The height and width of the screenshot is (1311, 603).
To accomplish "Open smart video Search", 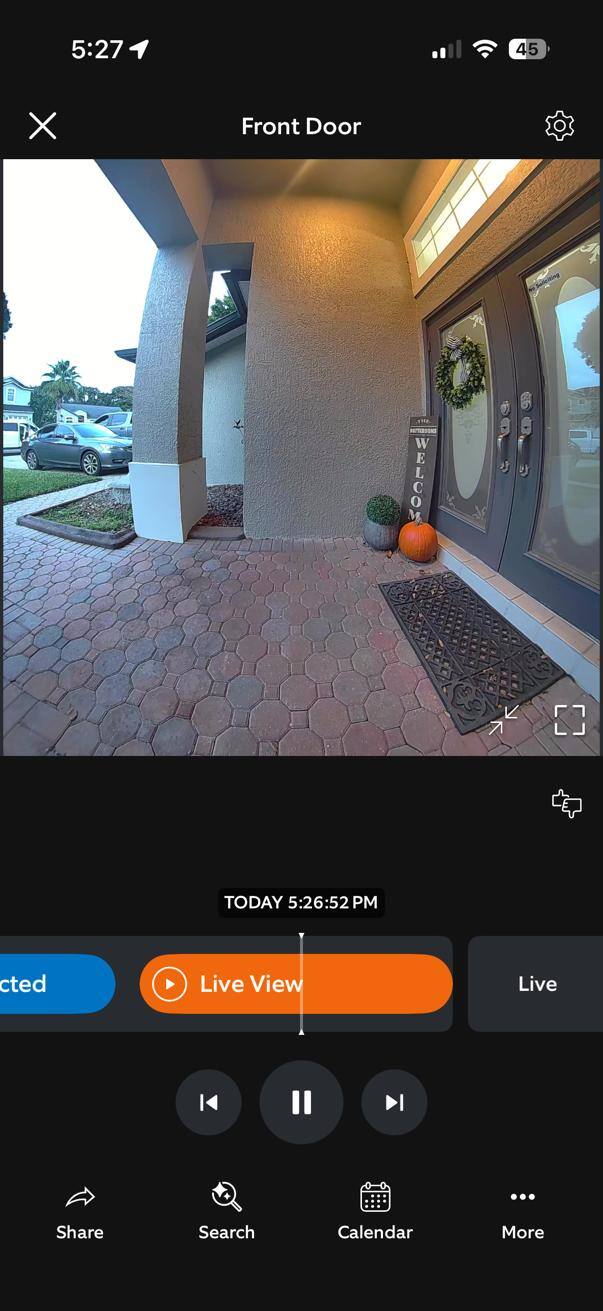I will click(226, 1212).
